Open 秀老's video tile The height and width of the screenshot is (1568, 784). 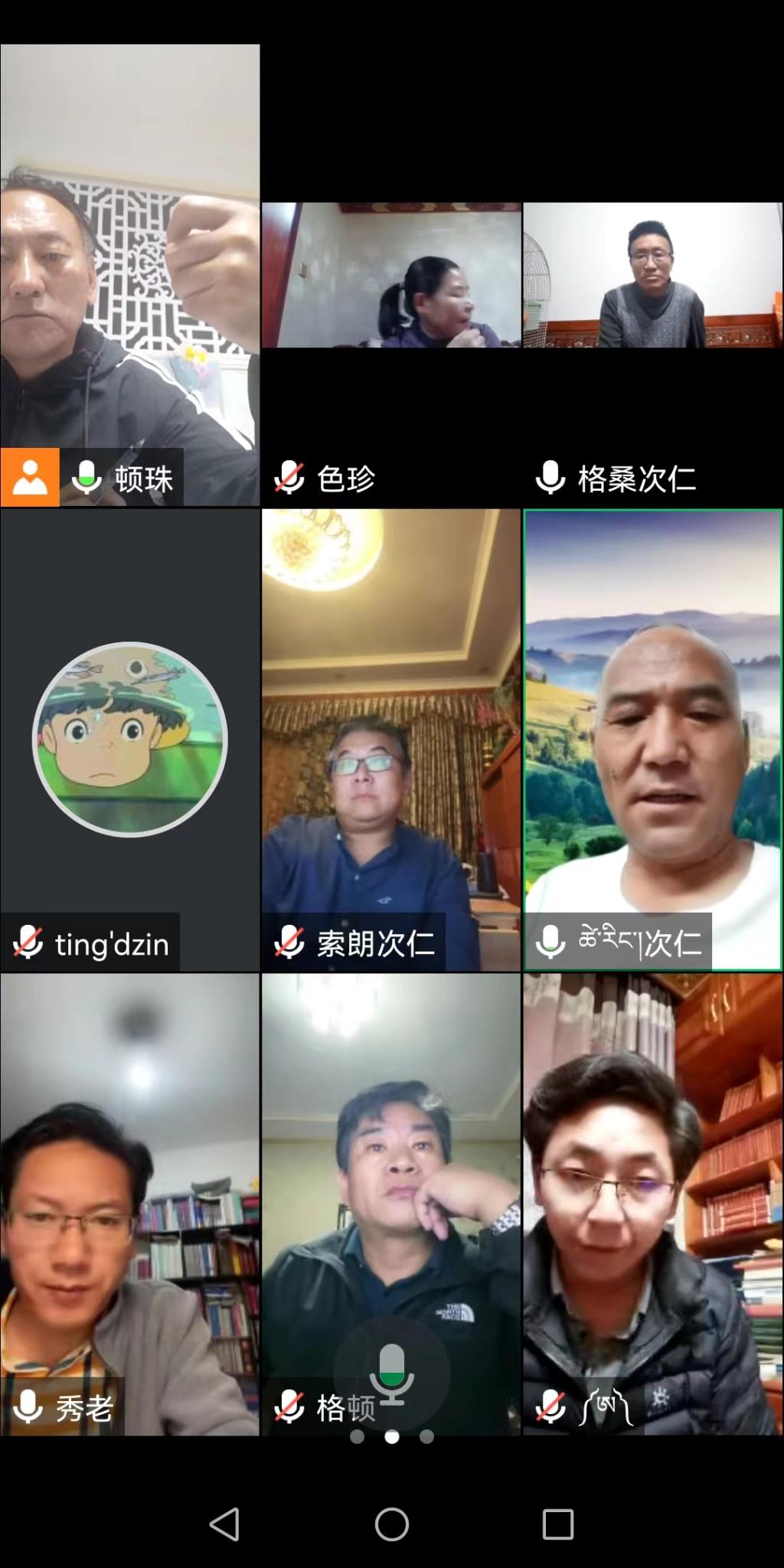click(x=130, y=1202)
